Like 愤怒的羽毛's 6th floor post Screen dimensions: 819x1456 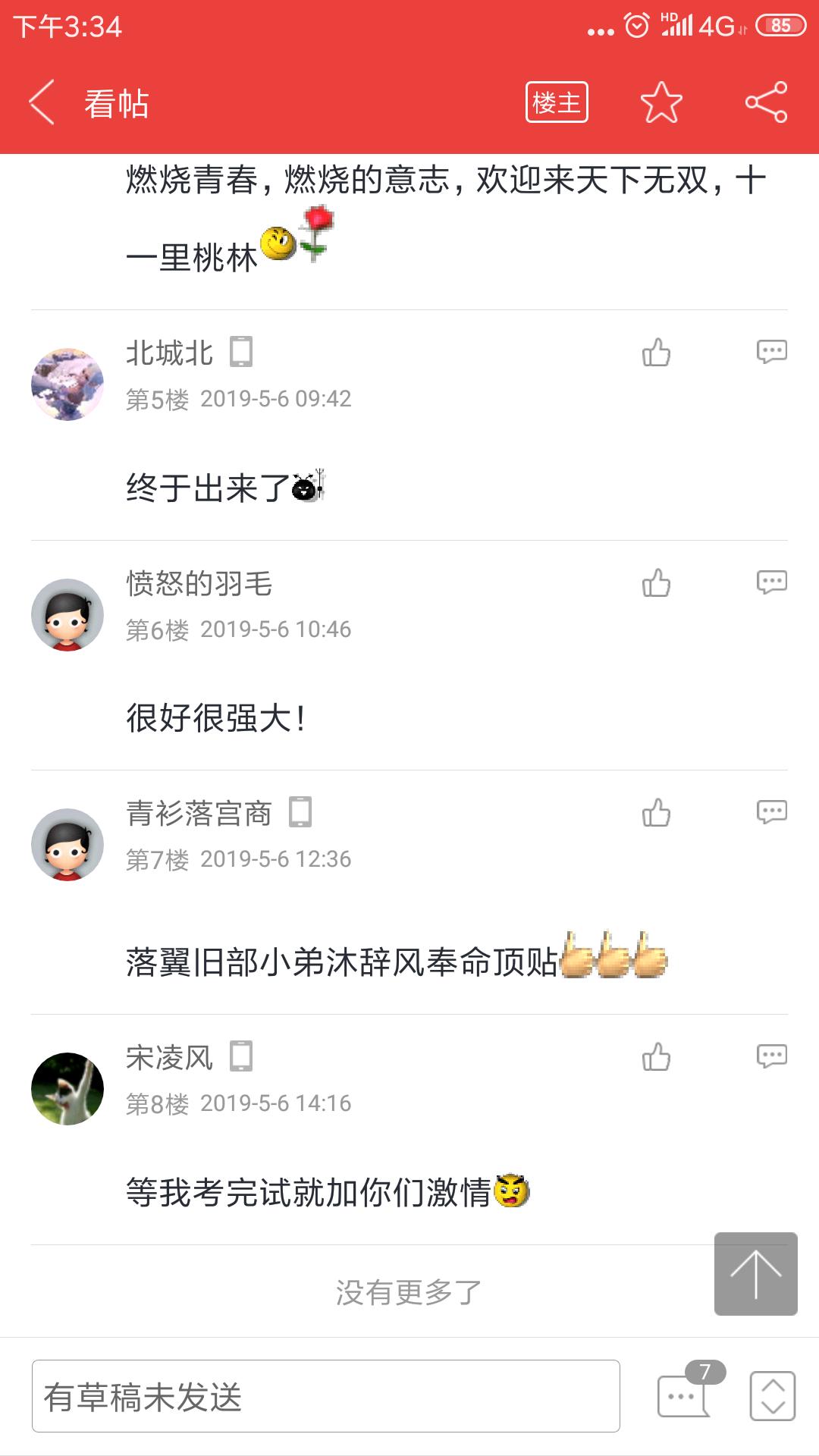point(656,583)
